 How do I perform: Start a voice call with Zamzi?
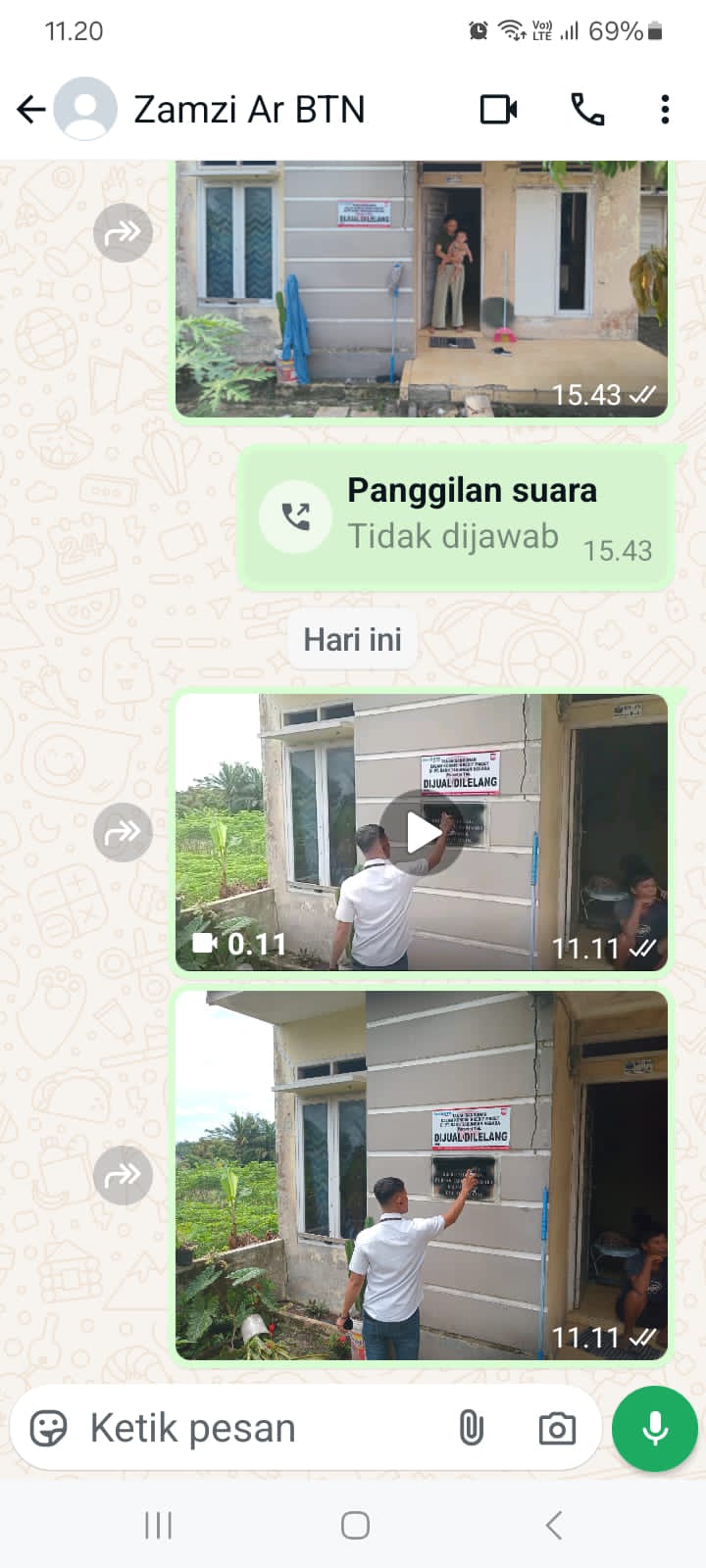(587, 109)
